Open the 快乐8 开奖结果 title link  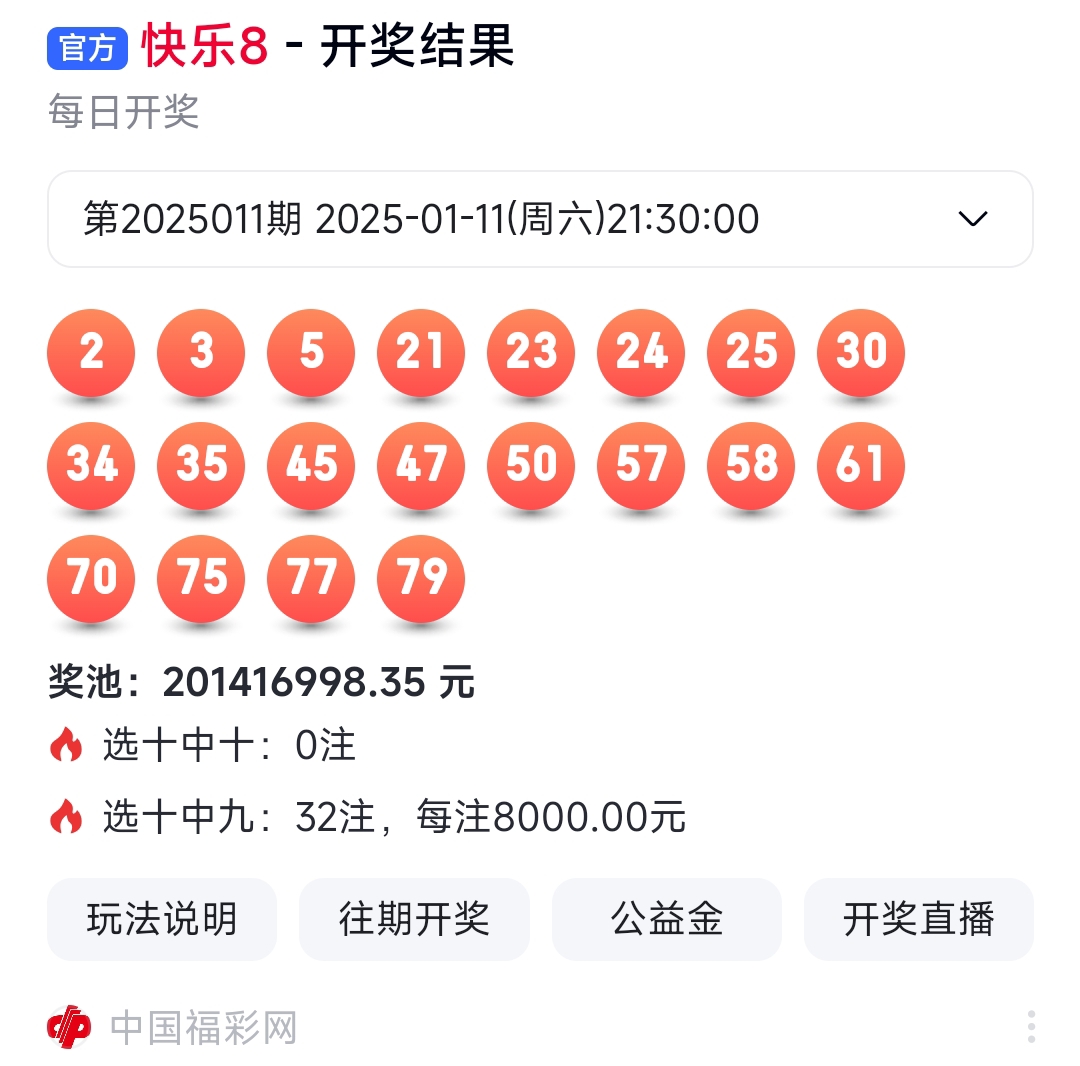[x=328, y=47]
